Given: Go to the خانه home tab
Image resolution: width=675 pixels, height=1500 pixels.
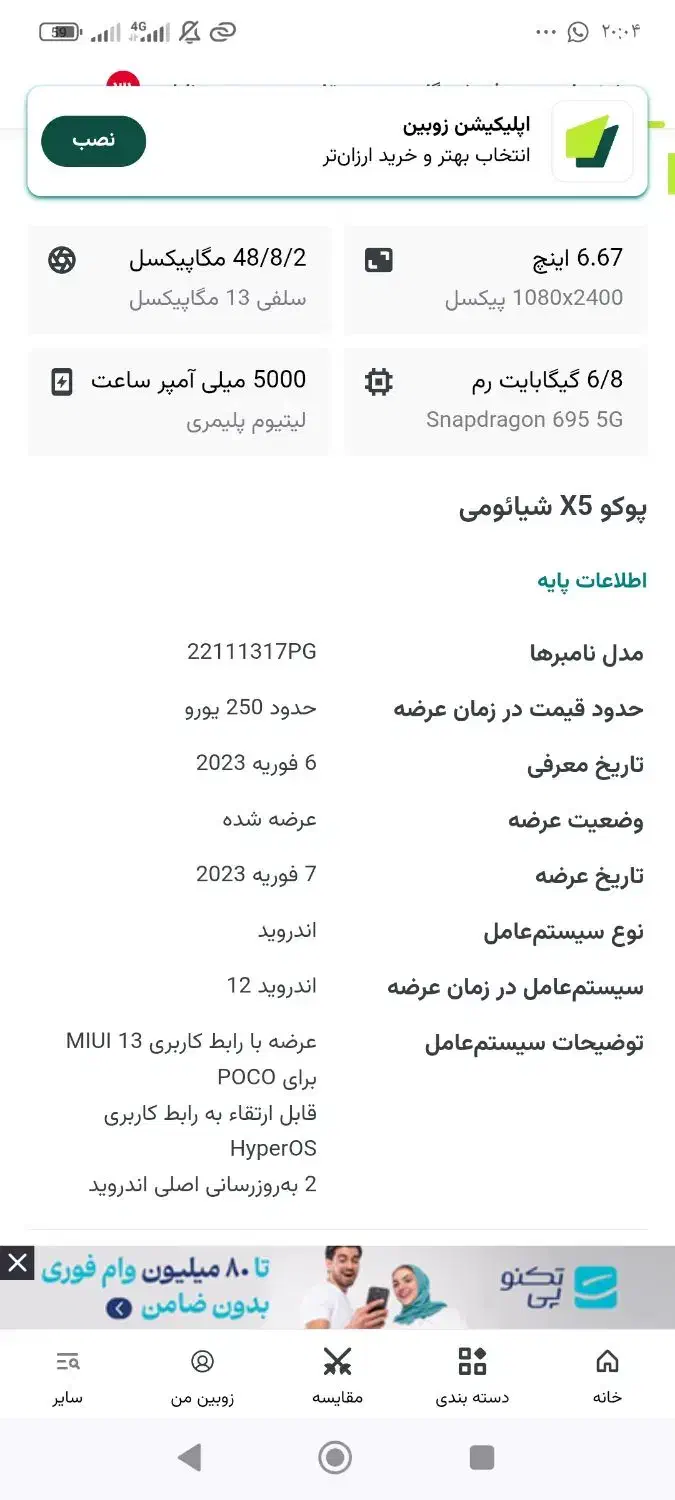Looking at the screenshot, I should 607,1375.
